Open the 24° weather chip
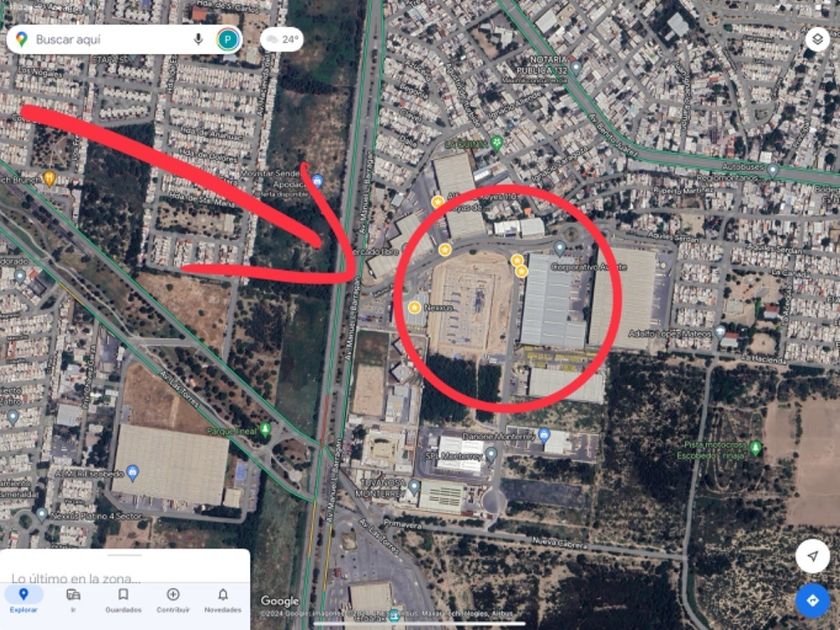Screen dimensions: 840x630 282,40
